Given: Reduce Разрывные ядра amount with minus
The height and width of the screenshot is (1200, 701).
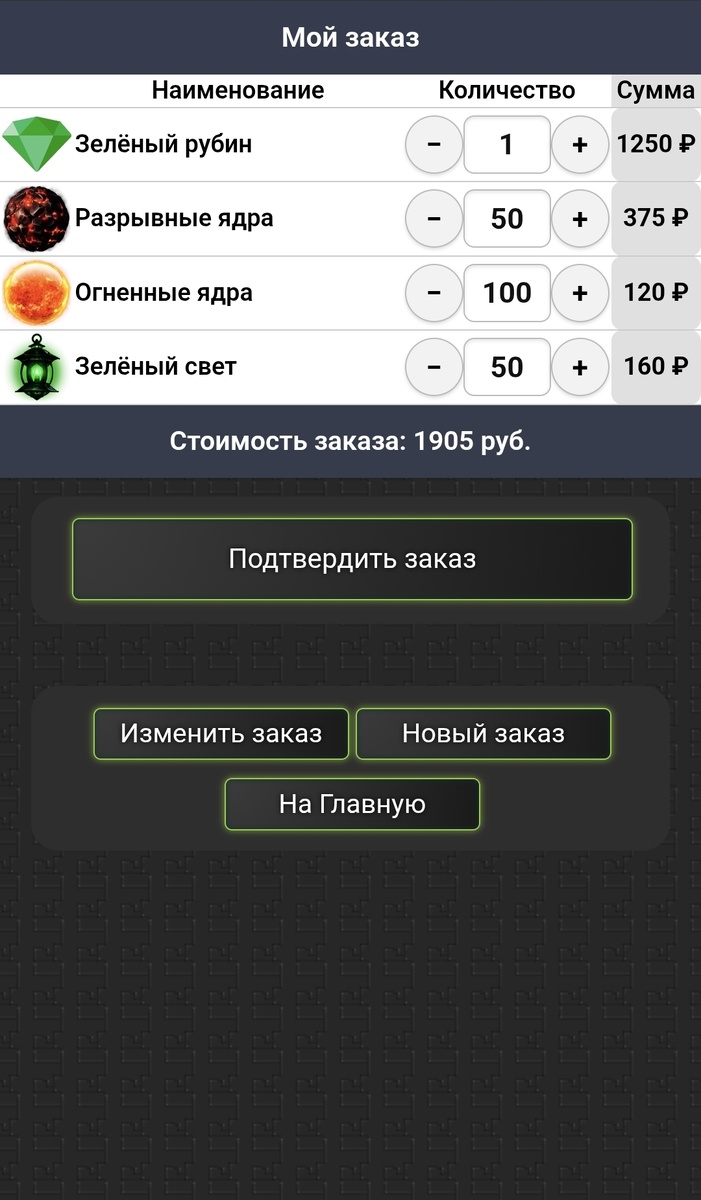Looking at the screenshot, I should click(x=433, y=218).
